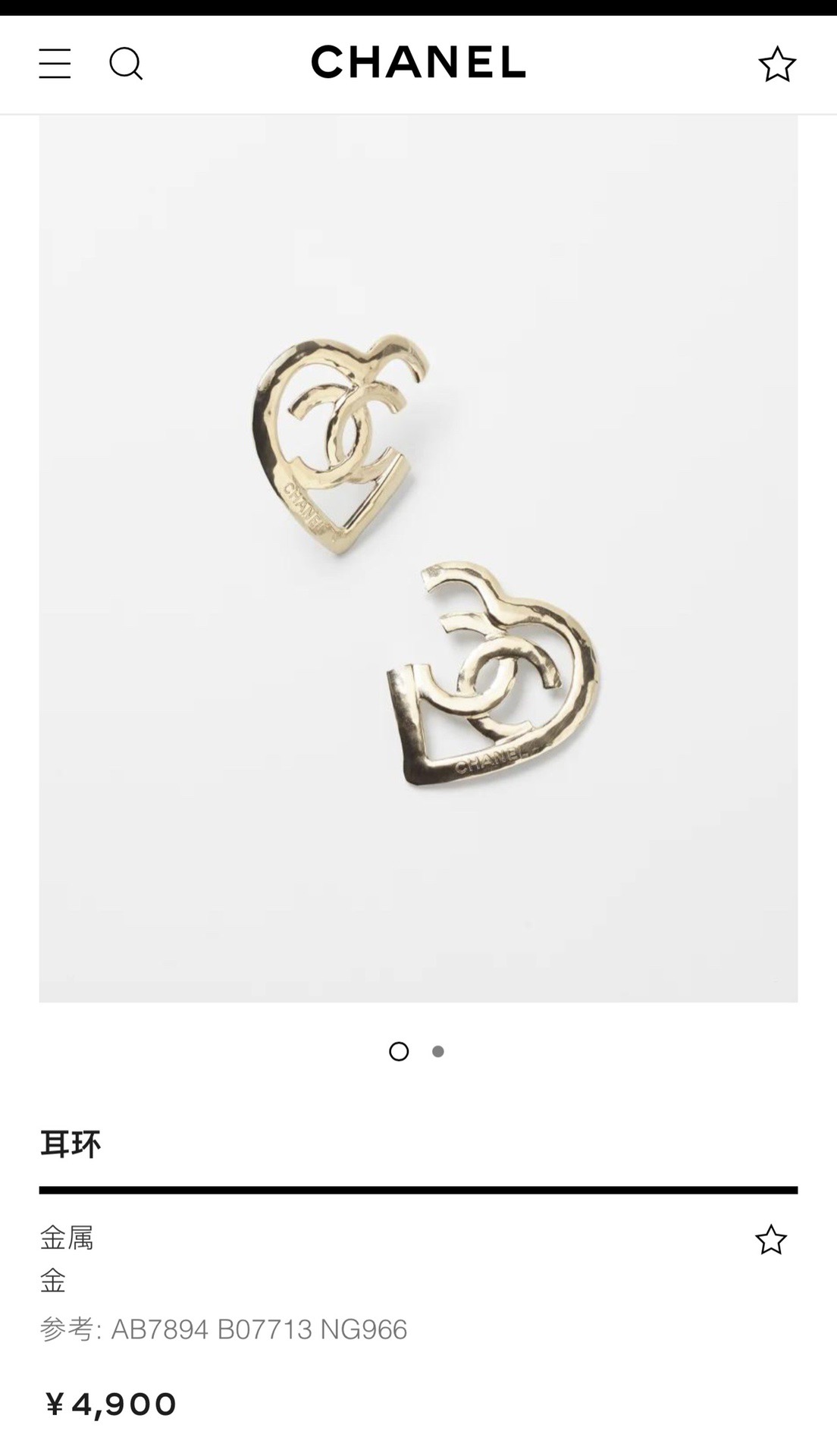The image size is (837, 1456).
Task: Open the wishlist star in header
Action: (x=777, y=64)
